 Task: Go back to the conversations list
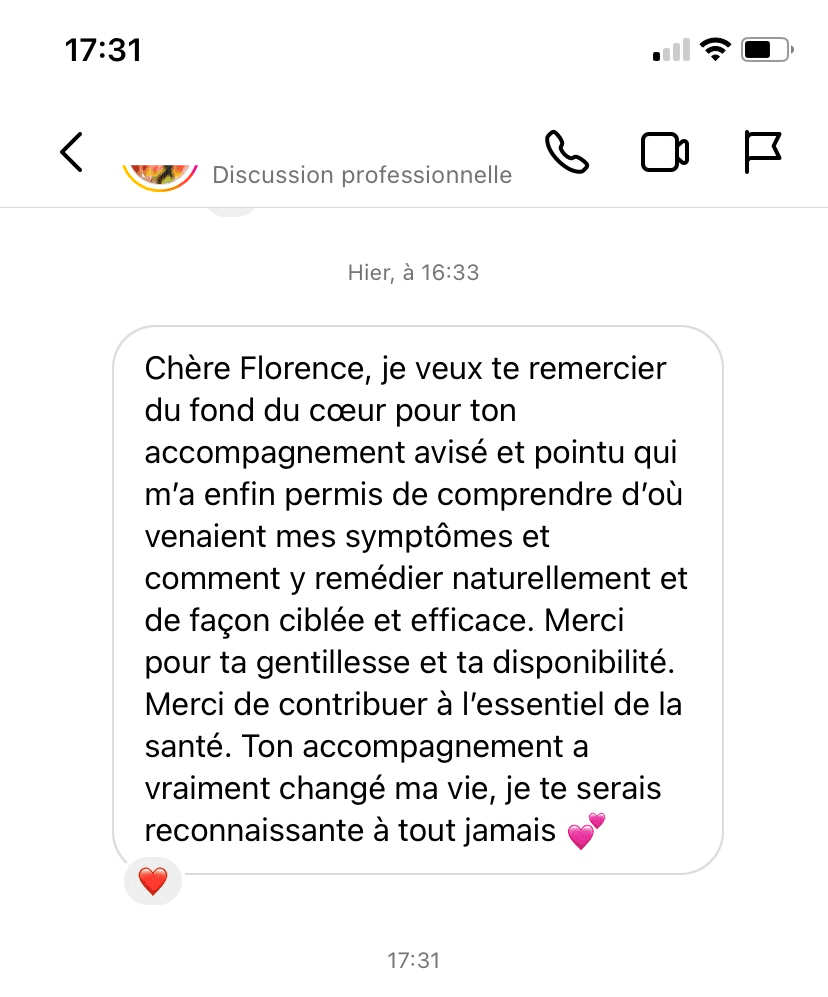coord(71,152)
